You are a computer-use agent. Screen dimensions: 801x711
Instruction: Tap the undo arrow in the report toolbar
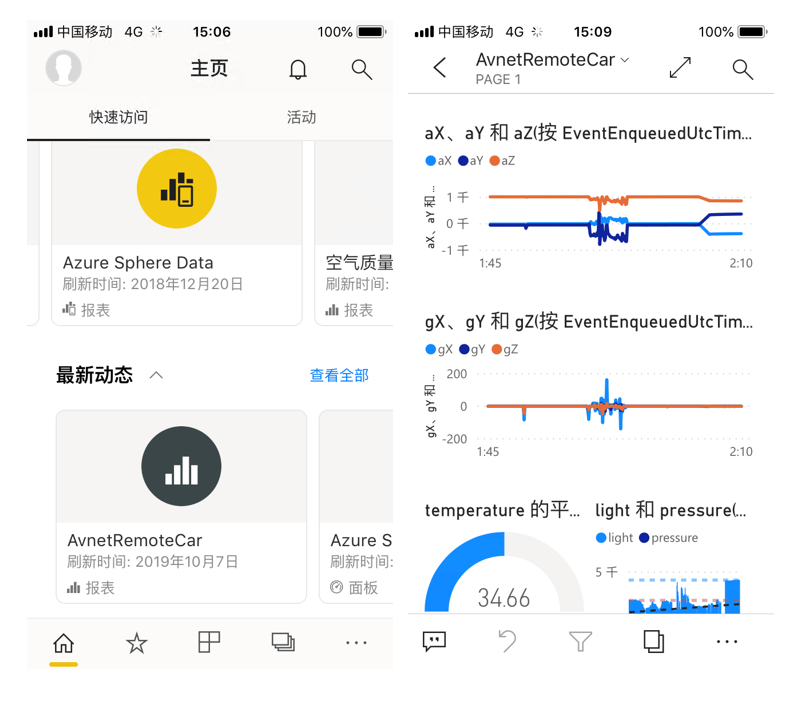click(507, 641)
